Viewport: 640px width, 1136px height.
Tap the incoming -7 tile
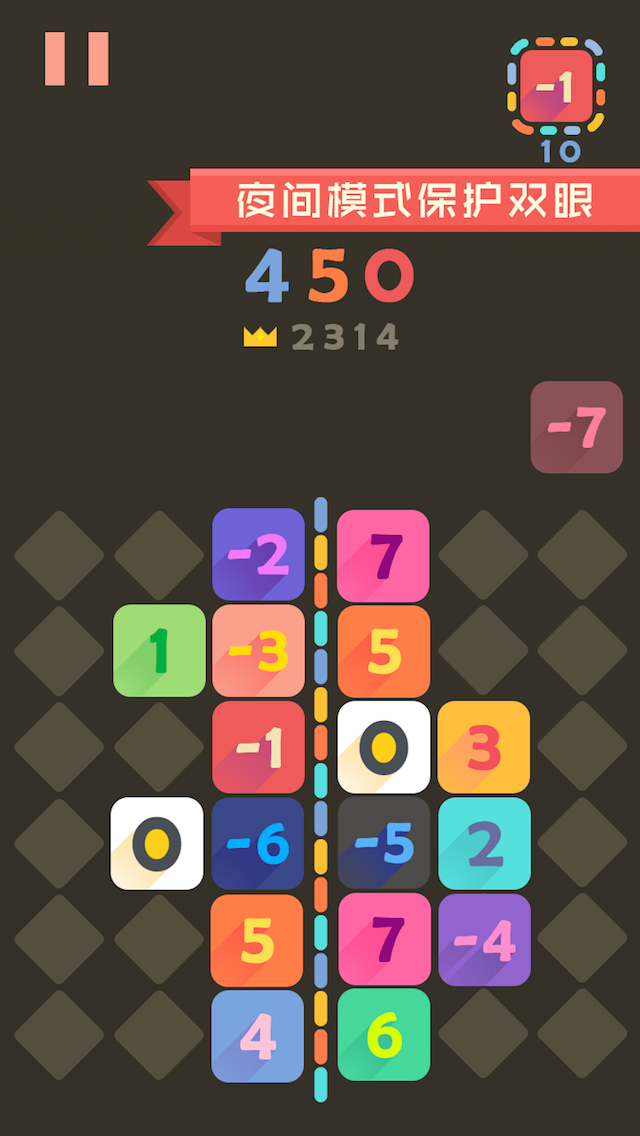point(576,428)
